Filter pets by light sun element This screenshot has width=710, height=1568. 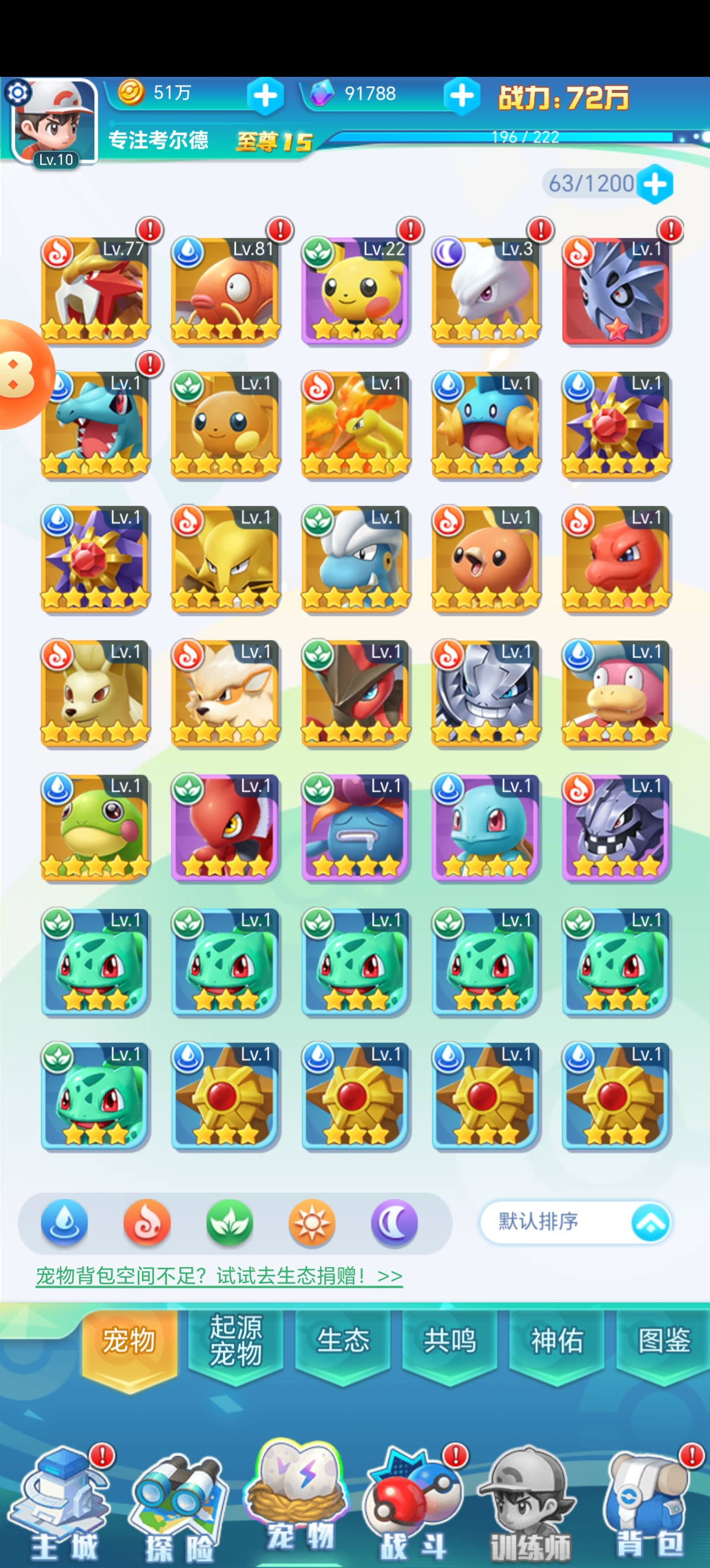pyautogui.click(x=312, y=1222)
